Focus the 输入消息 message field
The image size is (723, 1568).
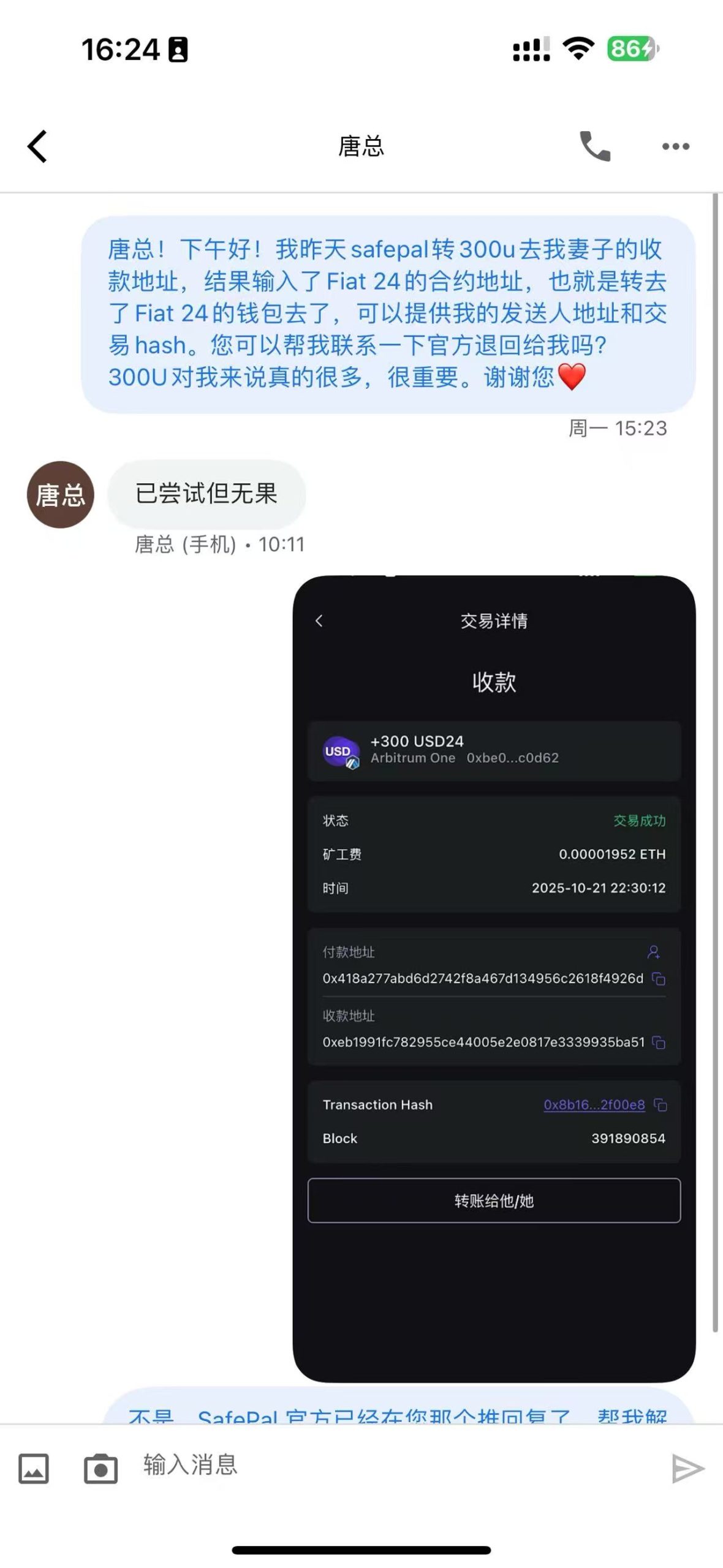coord(392,1465)
